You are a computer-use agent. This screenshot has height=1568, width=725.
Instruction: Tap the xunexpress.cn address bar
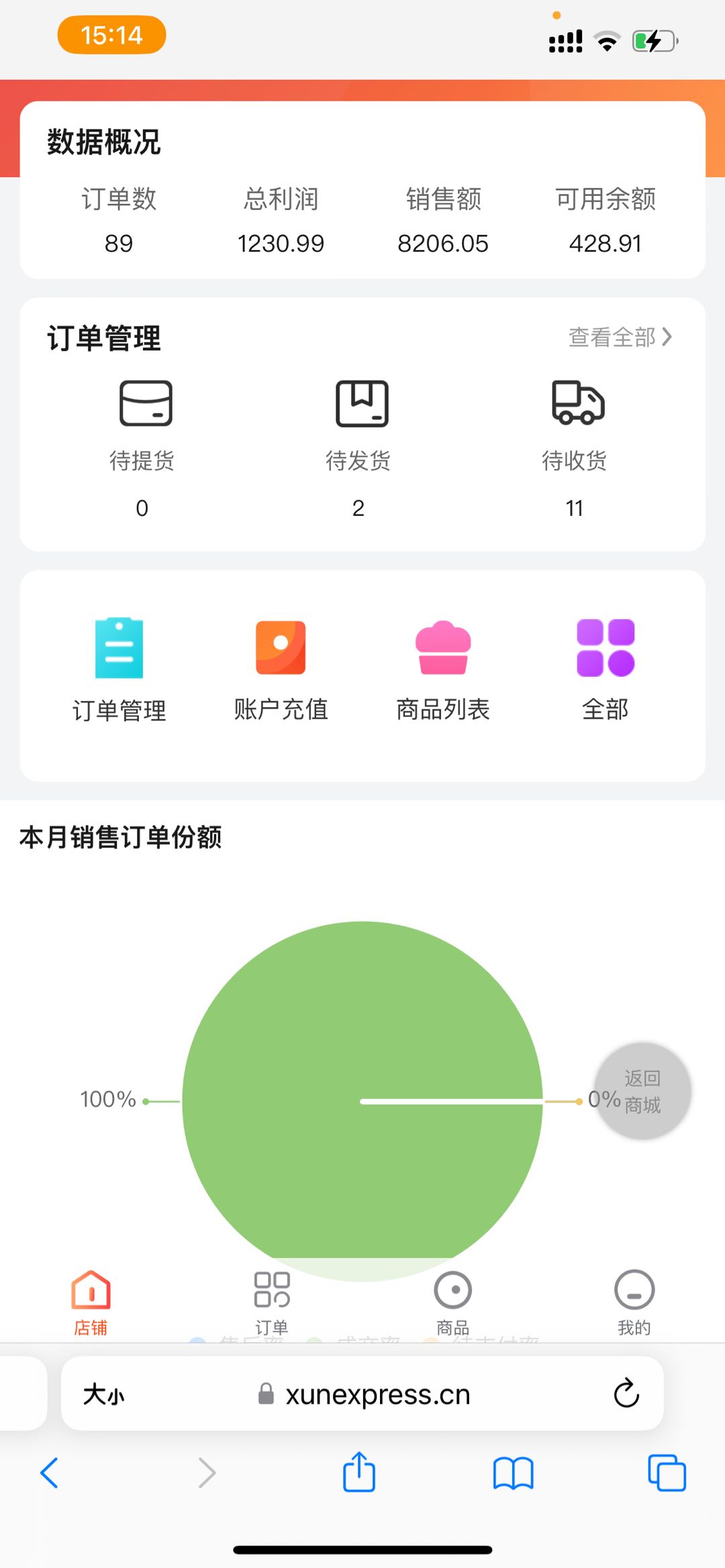tap(376, 1395)
